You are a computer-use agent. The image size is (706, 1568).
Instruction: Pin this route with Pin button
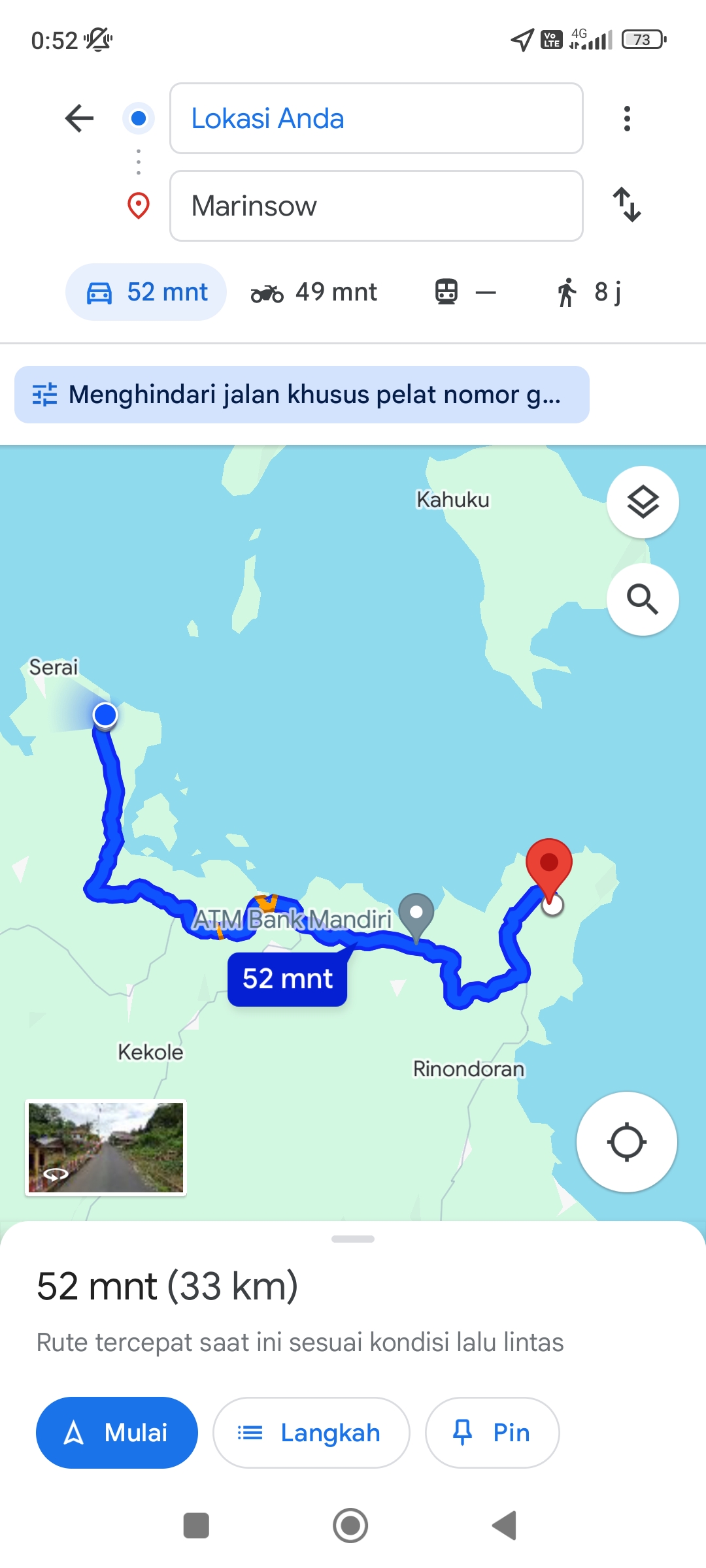point(492,1433)
